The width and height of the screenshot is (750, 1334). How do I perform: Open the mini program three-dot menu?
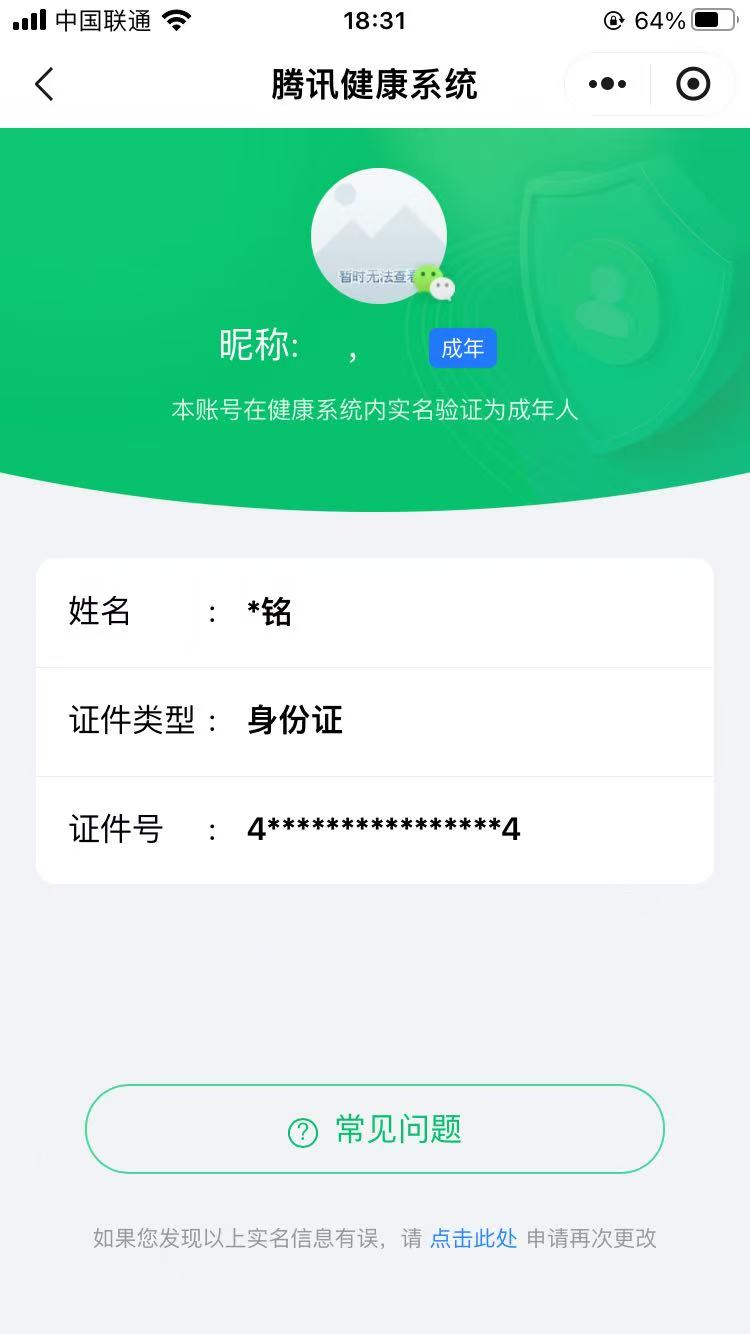click(x=607, y=85)
